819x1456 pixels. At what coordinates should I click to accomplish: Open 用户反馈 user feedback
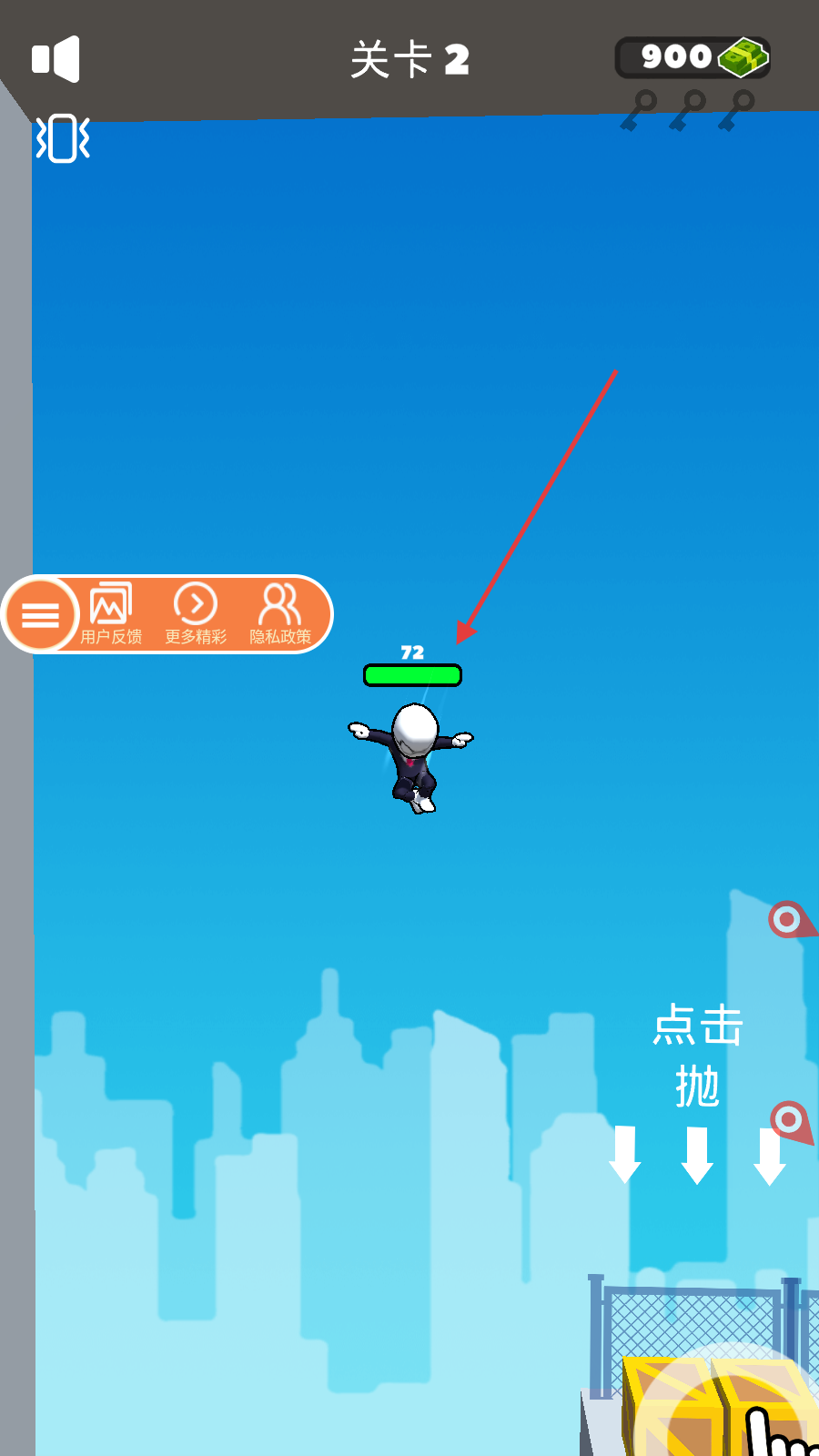[111, 614]
